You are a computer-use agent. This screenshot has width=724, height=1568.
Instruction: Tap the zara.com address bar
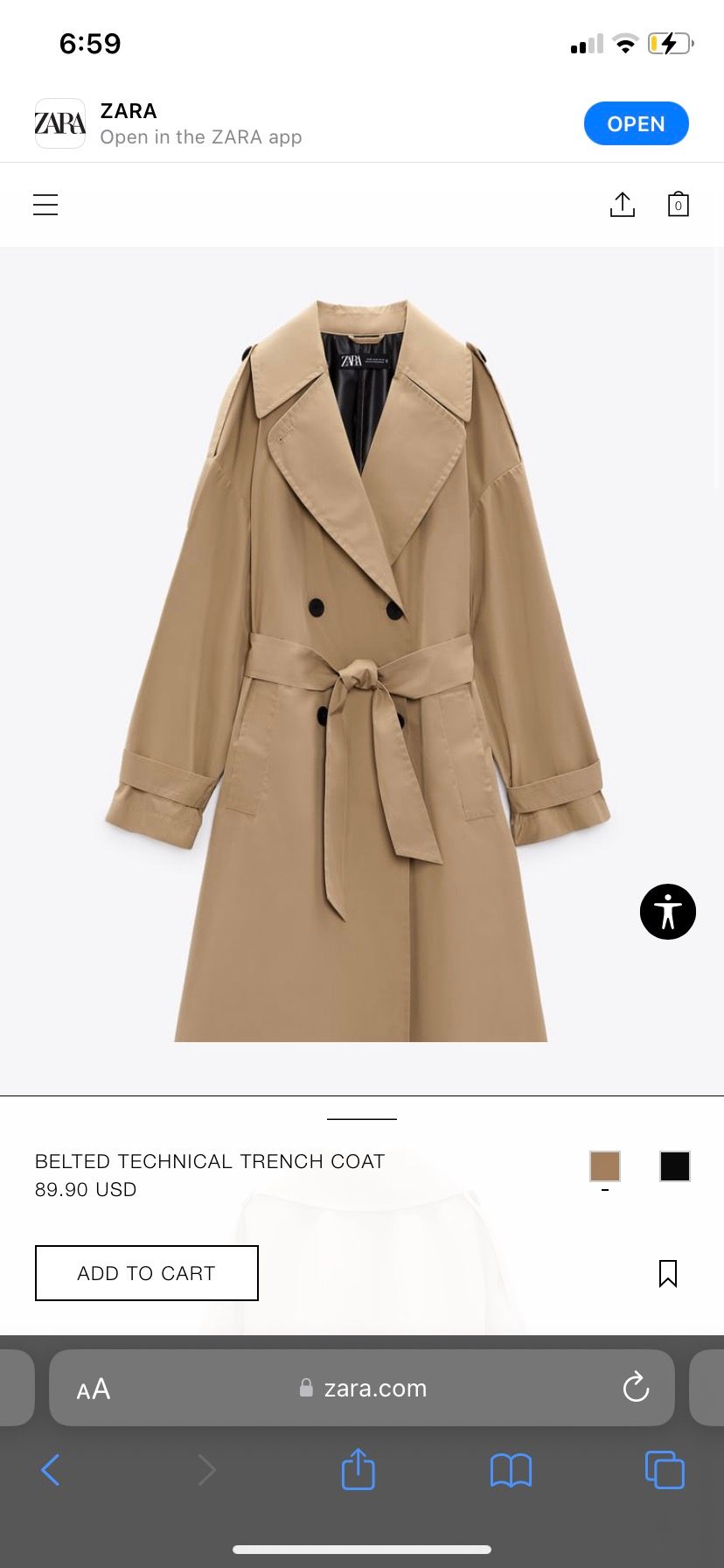pos(363,1389)
